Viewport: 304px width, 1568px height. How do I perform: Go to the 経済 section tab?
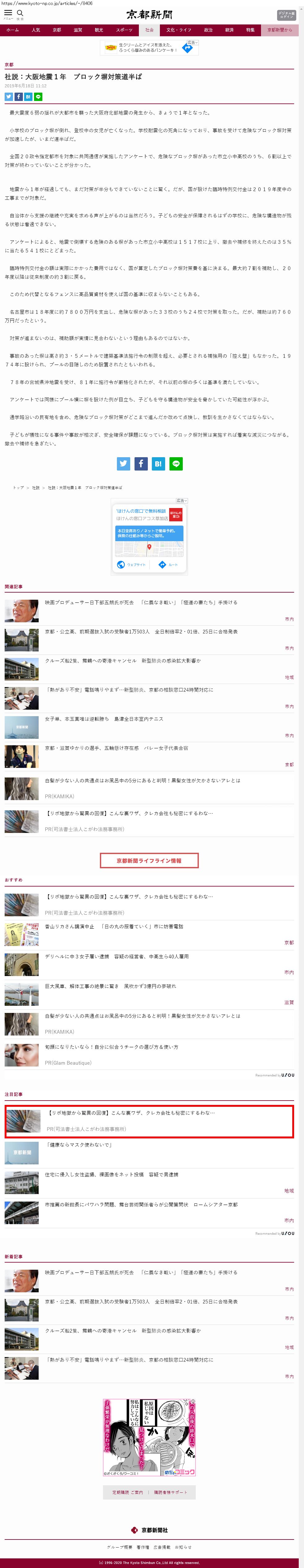(x=229, y=30)
